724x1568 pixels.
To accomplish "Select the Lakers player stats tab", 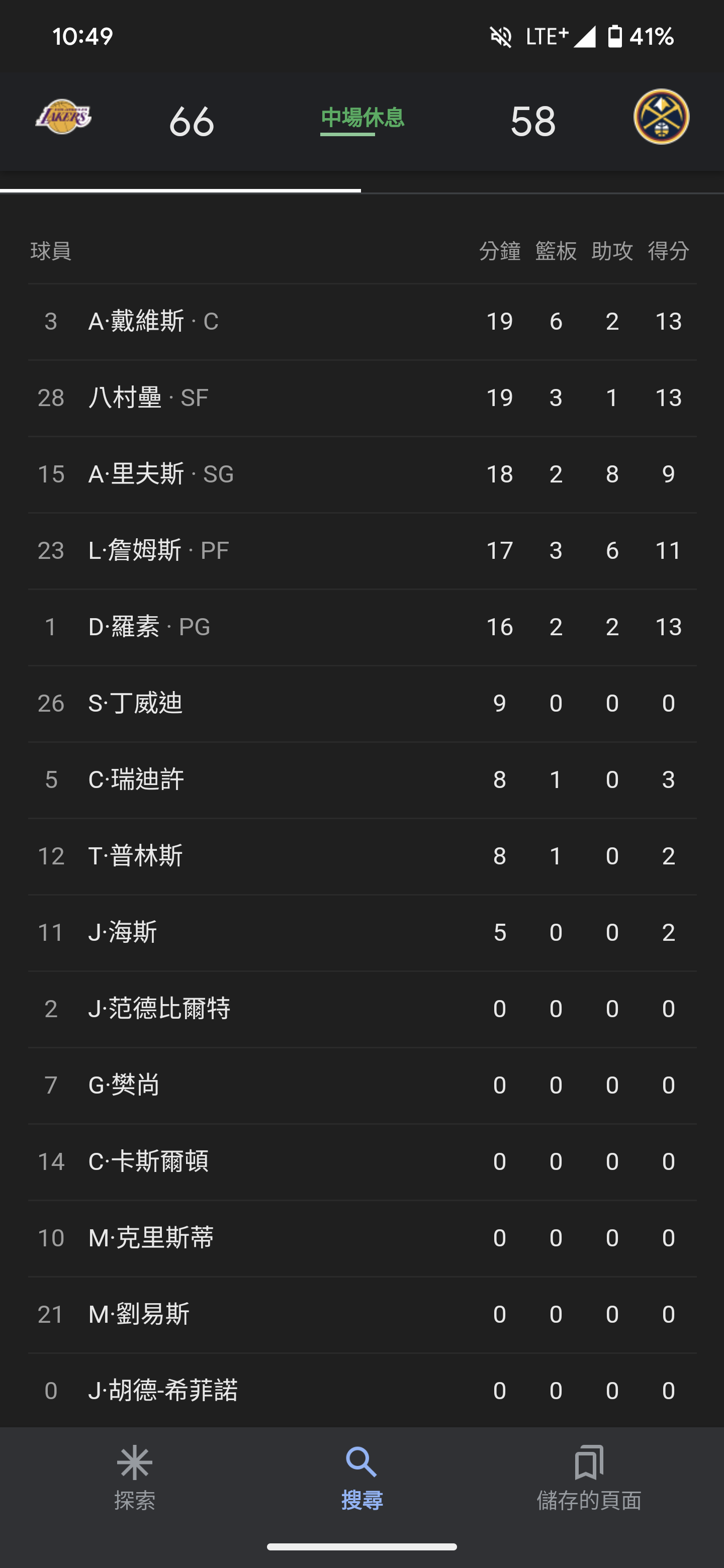I will [x=180, y=182].
